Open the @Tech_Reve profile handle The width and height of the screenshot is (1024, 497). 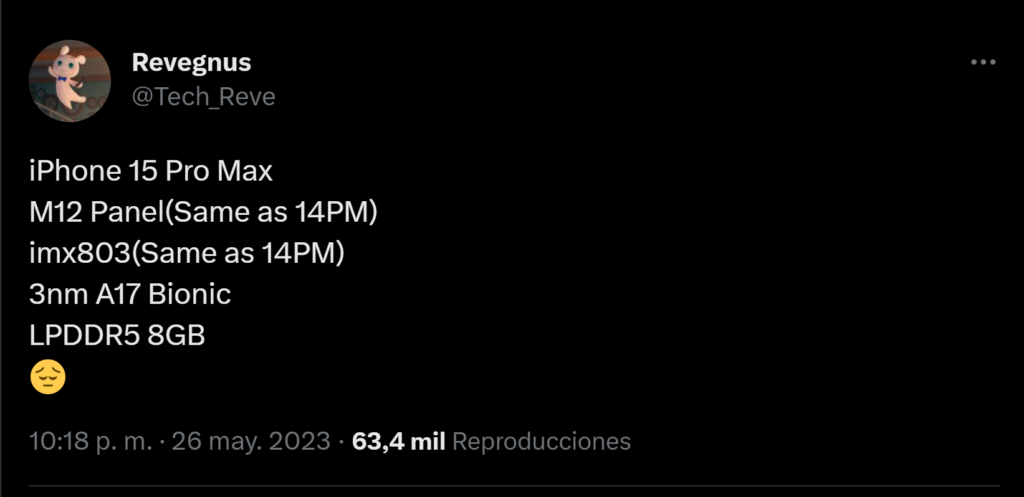[x=203, y=97]
